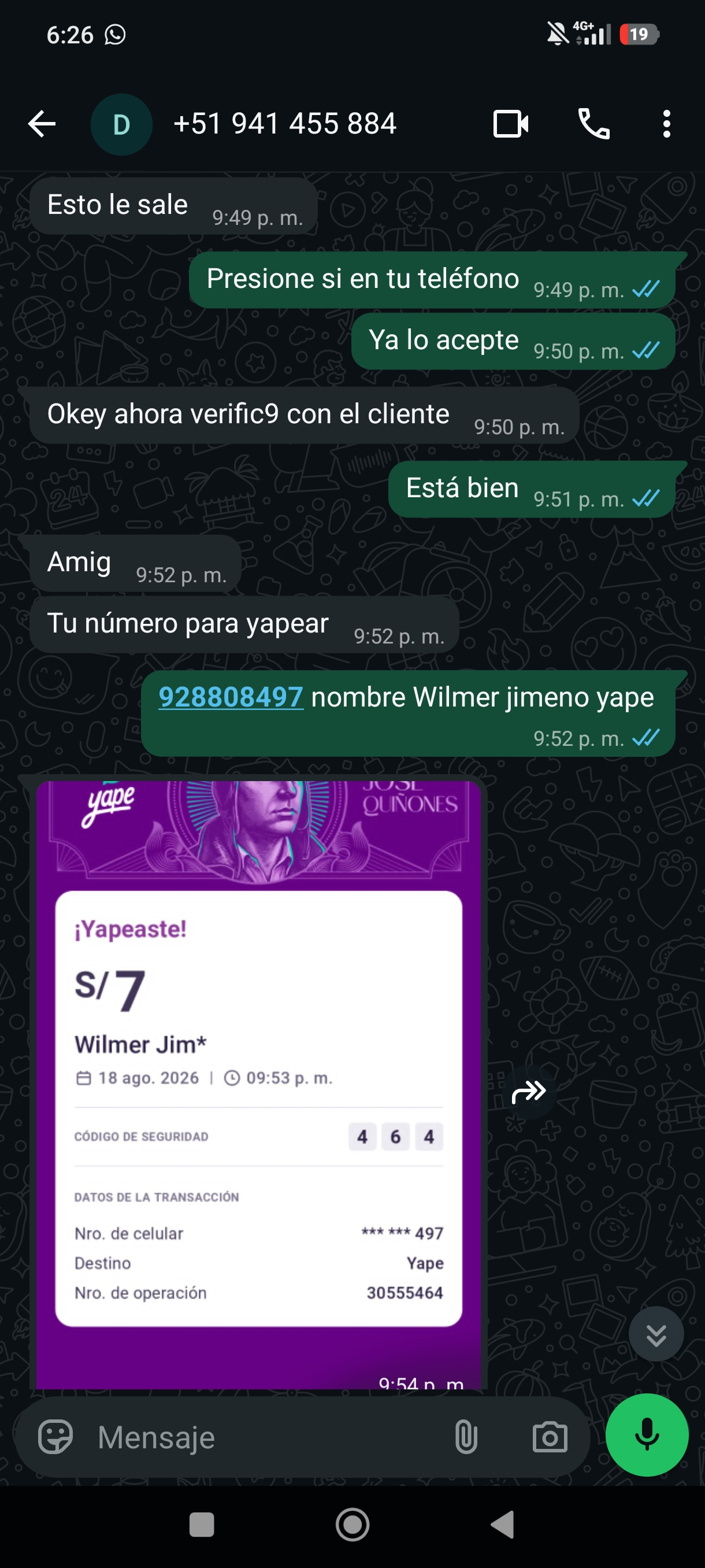Screen dimensions: 705x1568
Task: Open the emoji picker
Action: (x=55, y=1437)
